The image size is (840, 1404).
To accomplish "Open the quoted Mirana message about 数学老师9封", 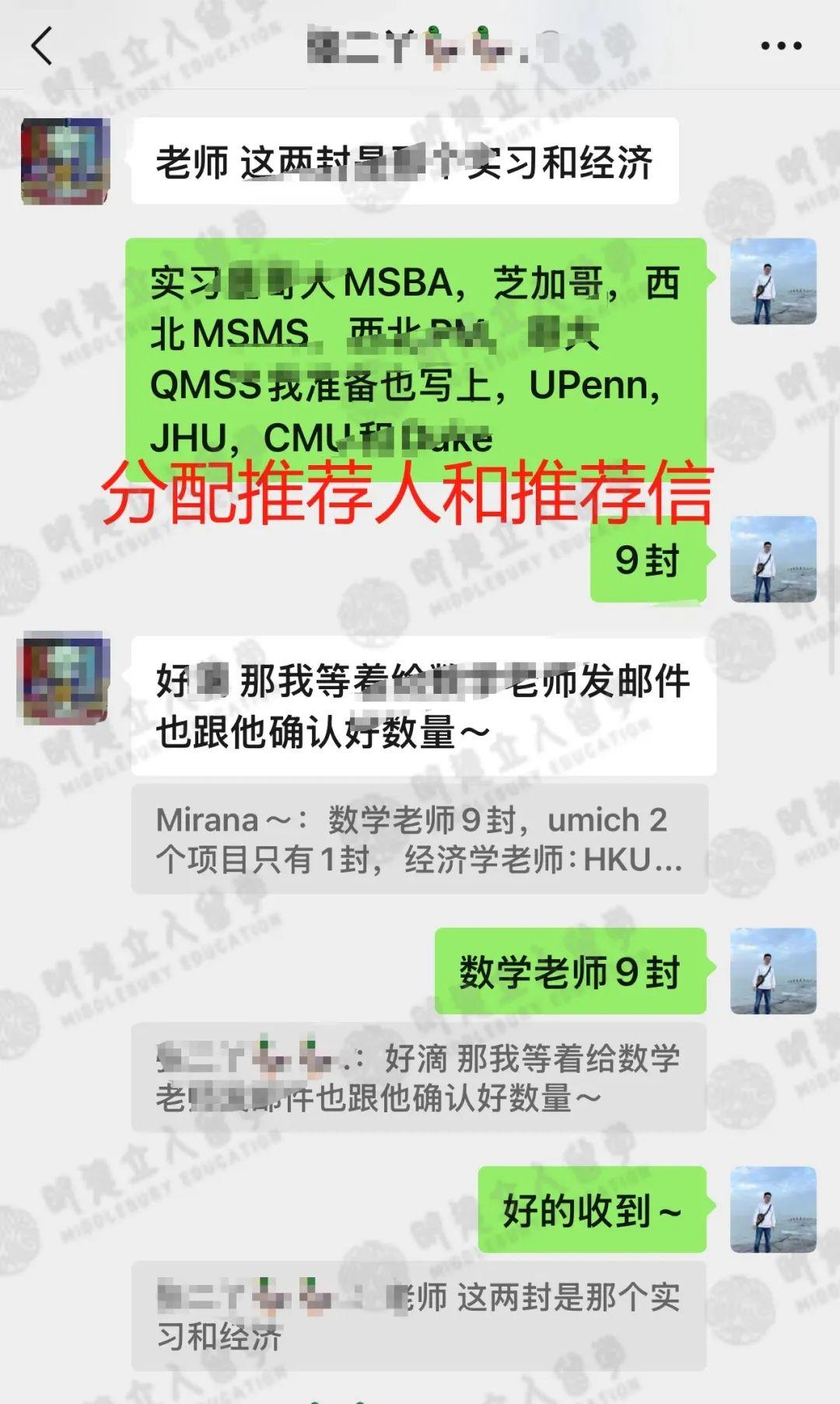I will [419, 839].
